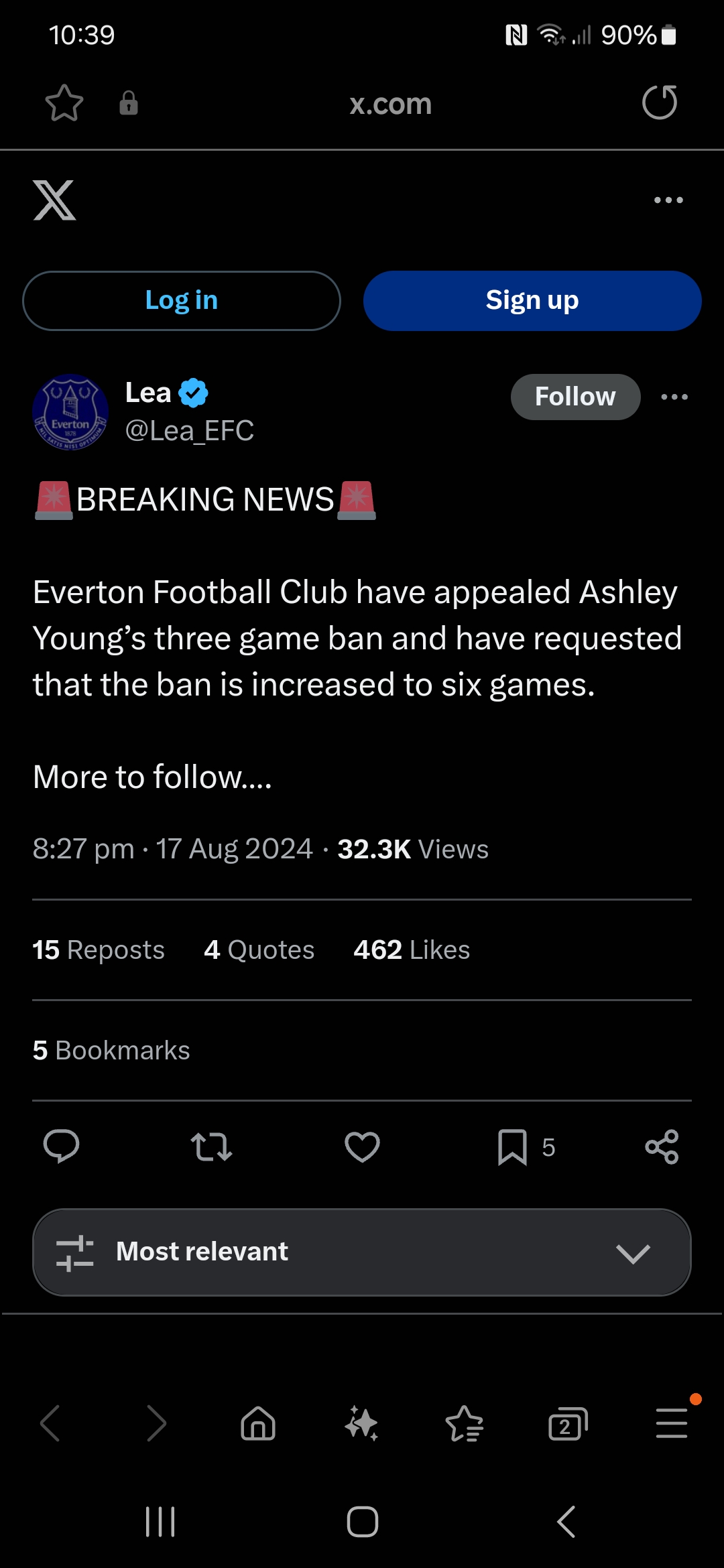724x1568 pixels.
Task: View the 462 Likes
Action: [x=412, y=950]
